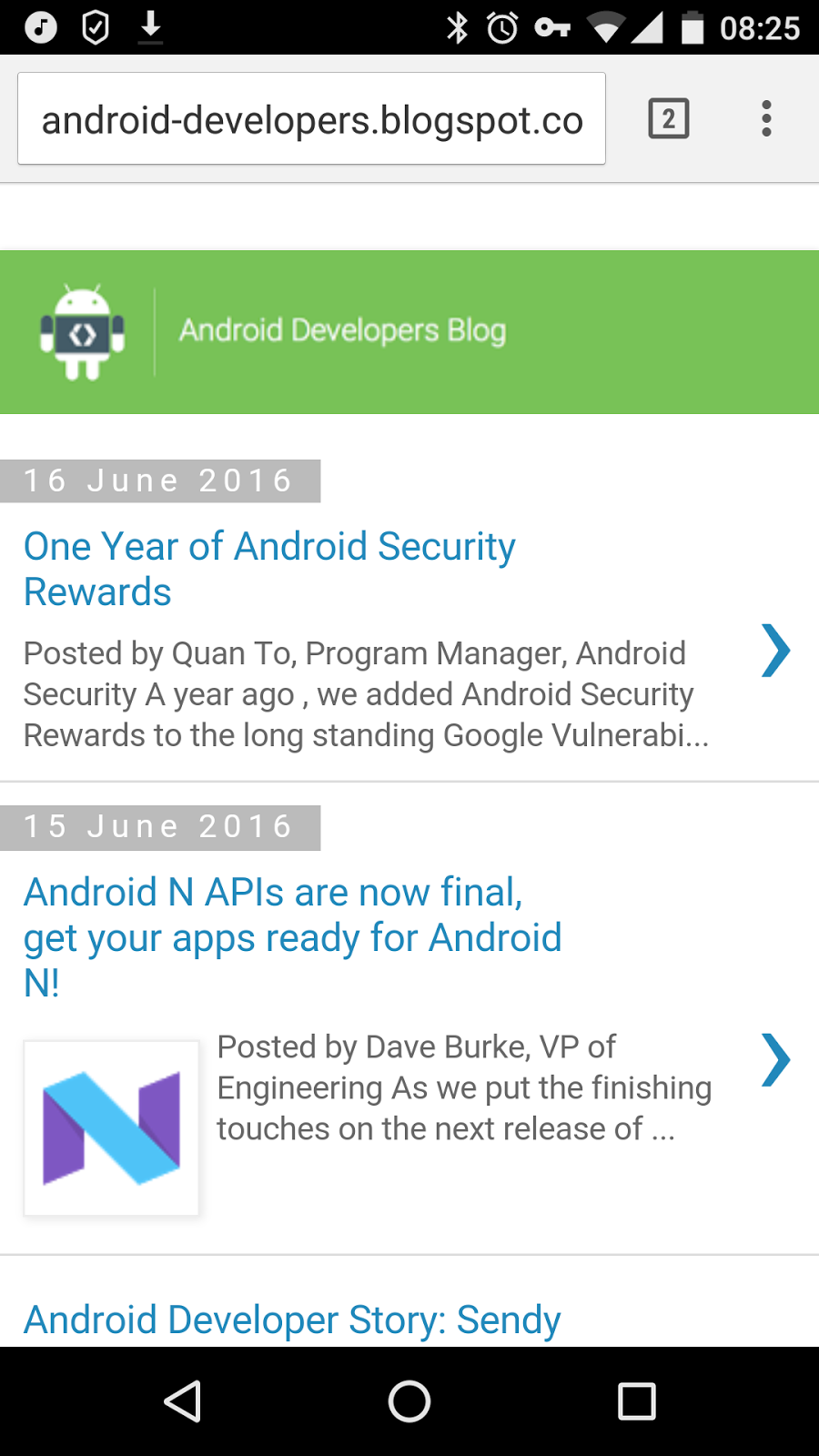Open the tab switcher showing 2 tabs

click(668, 119)
